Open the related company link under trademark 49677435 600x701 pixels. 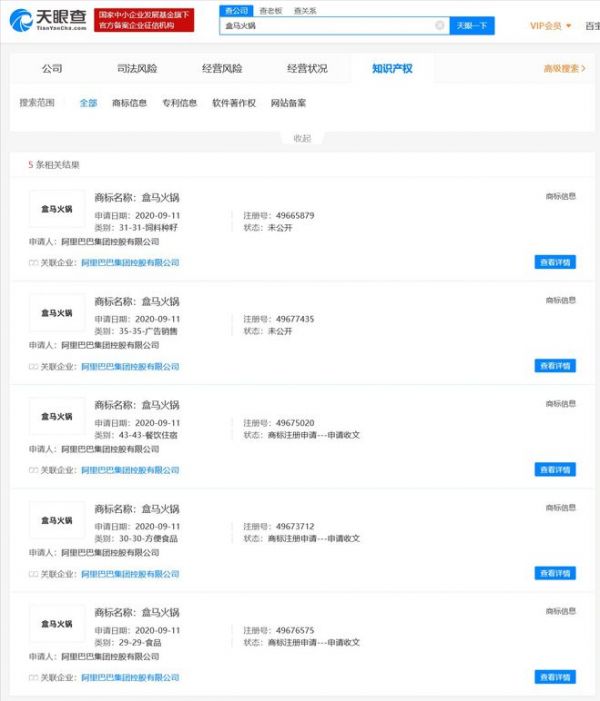click(x=130, y=366)
